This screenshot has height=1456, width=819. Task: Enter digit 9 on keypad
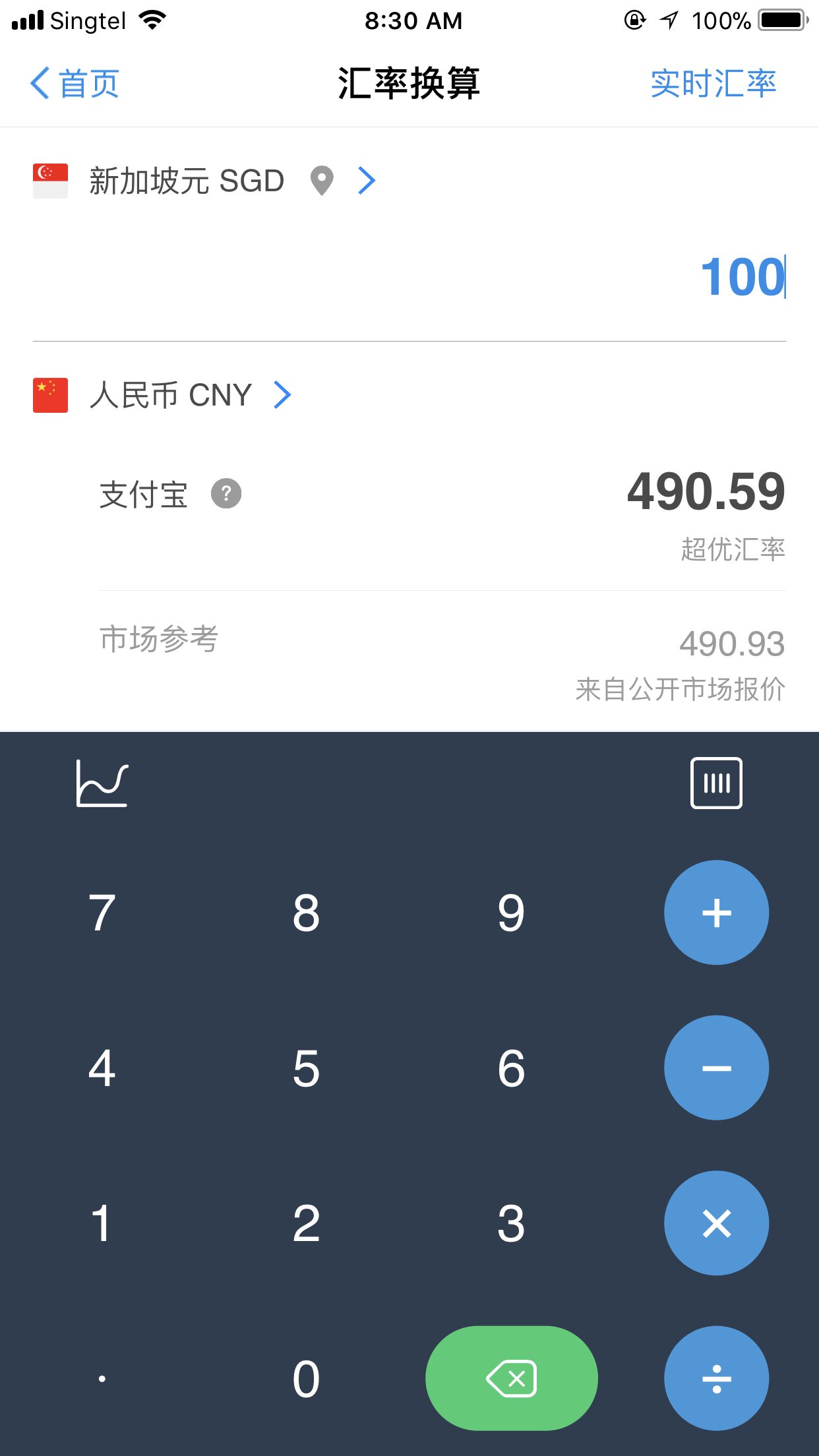click(511, 913)
